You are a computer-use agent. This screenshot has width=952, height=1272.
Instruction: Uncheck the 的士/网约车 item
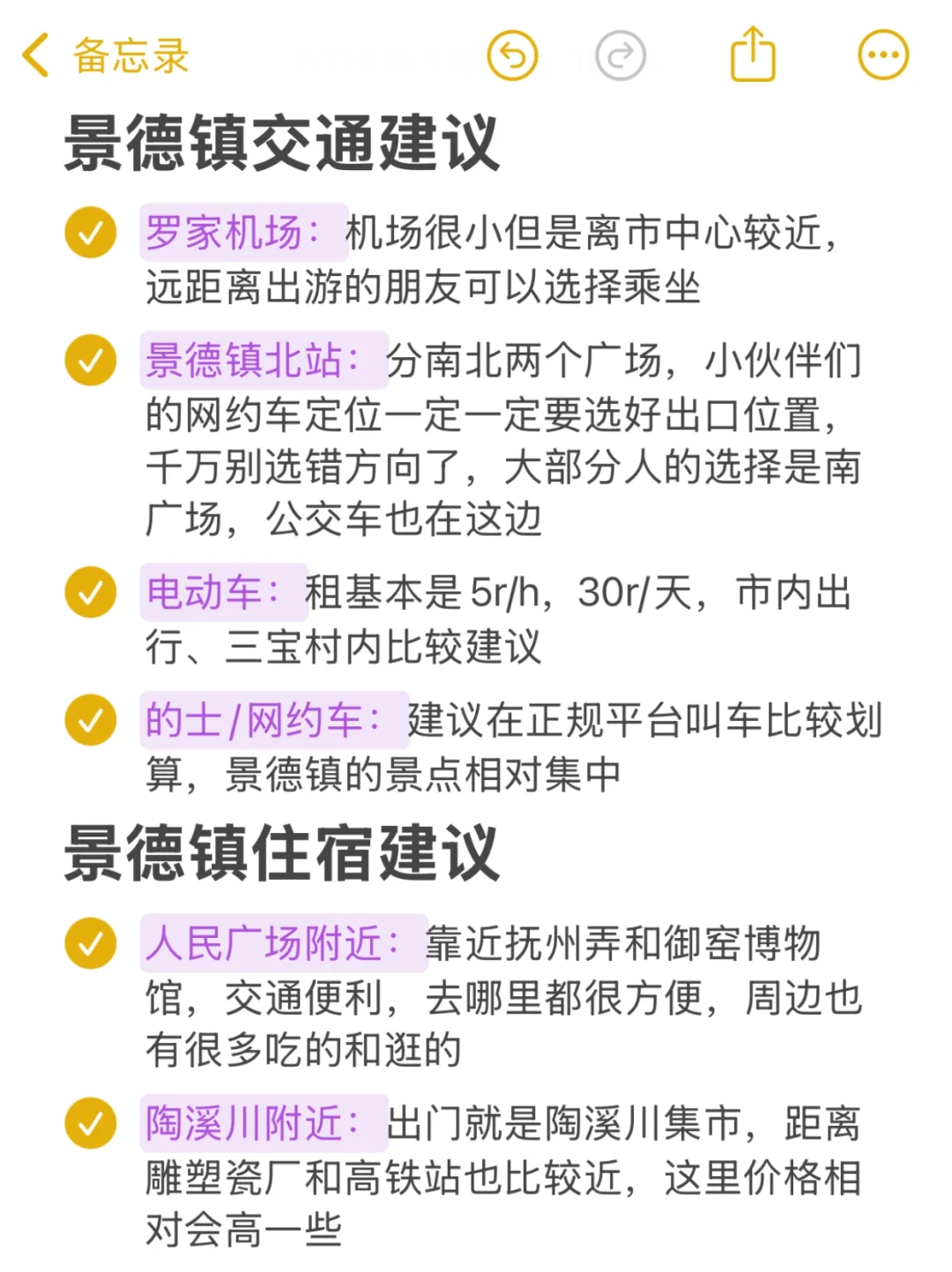[x=91, y=720]
